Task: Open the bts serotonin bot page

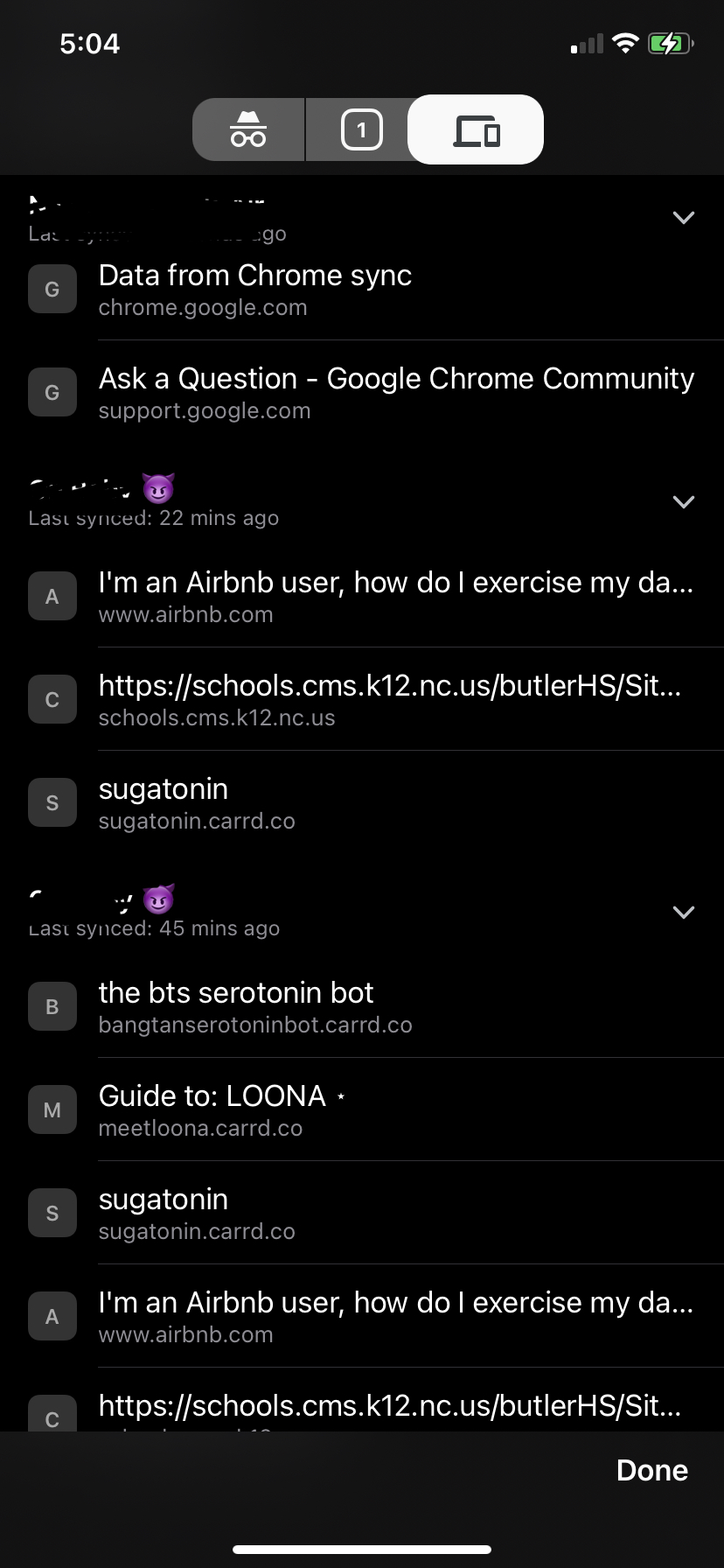Action: pos(362,1007)
